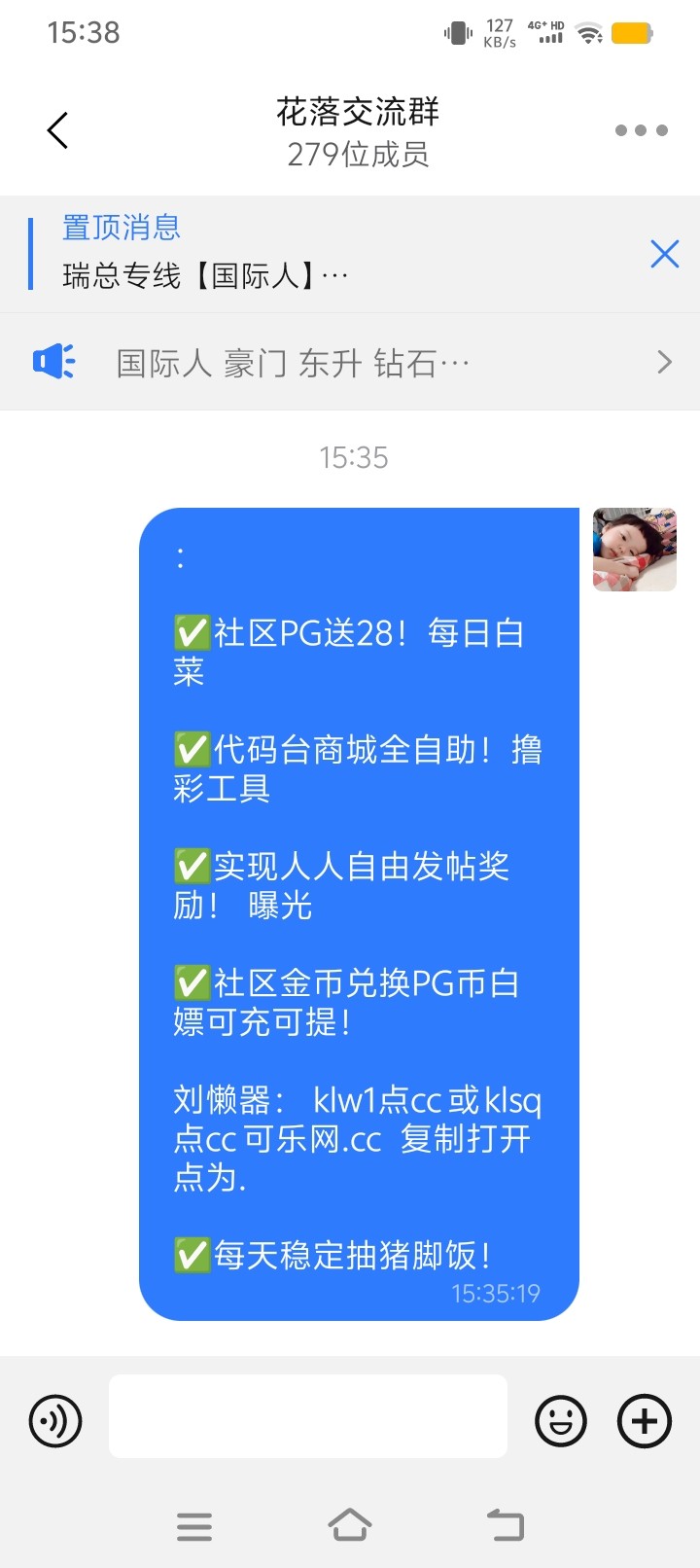This screenshot has width=700, height=1568.
Task: Focus the message text field
Action: coord(307,1416)
